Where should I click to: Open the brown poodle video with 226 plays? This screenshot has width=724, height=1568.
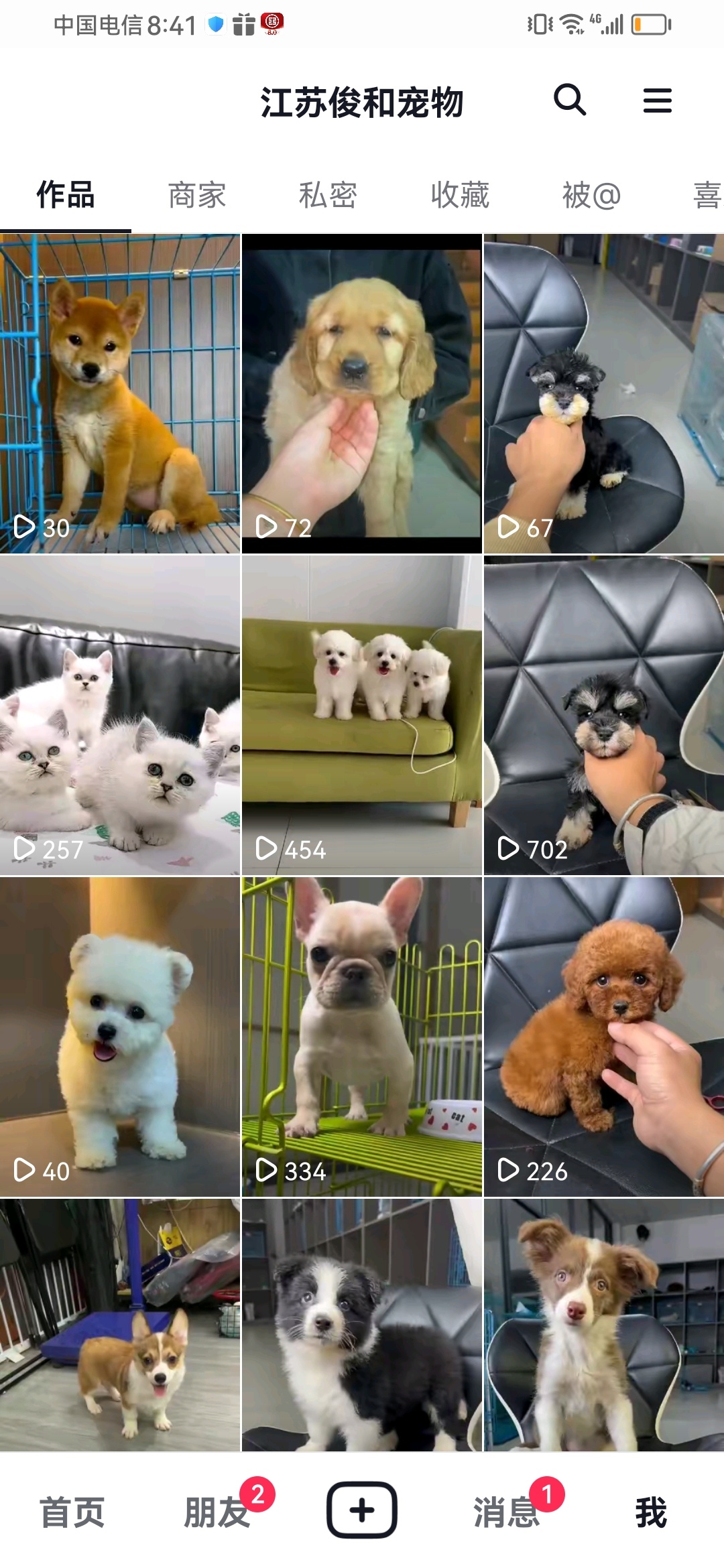click(x=603, y=1037)
